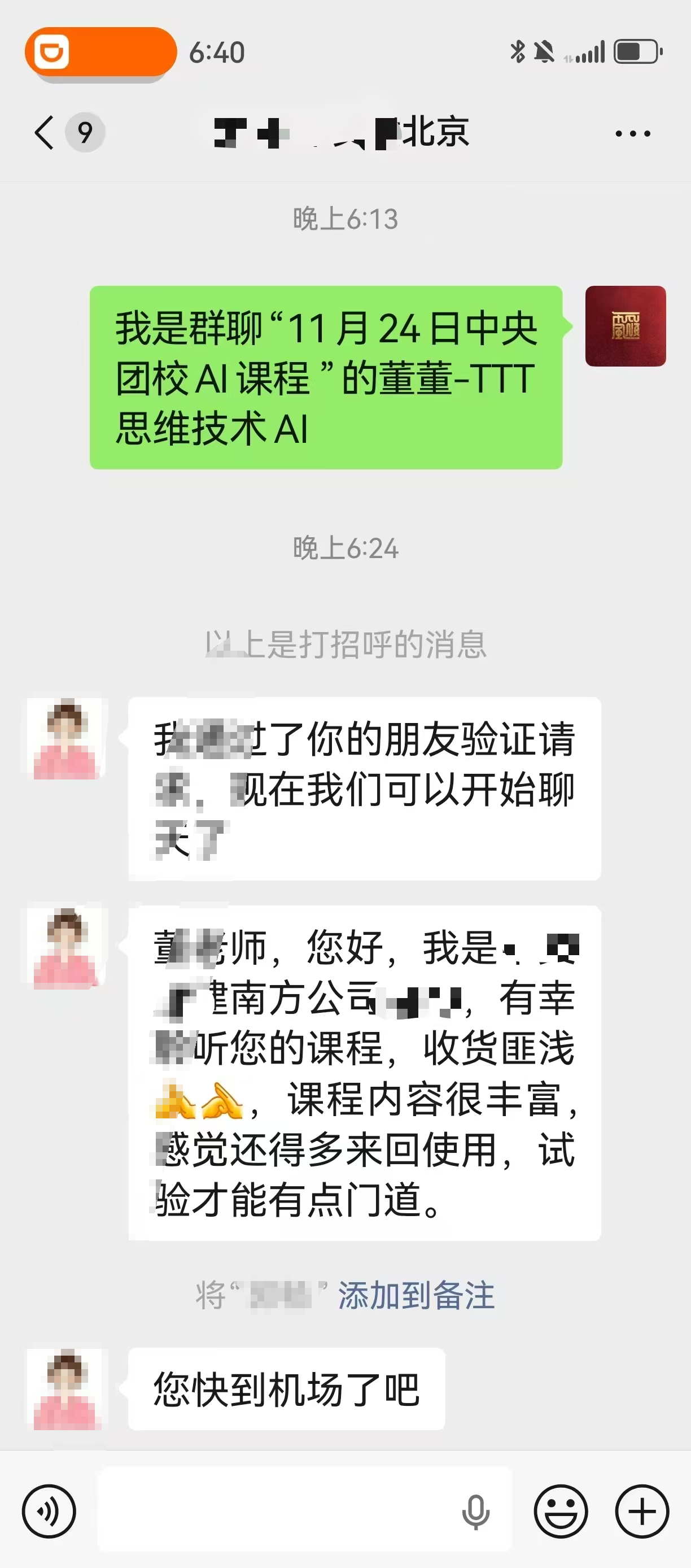
Task: Return to the Didi ride in the orange pill
Action: click(100, 52)
